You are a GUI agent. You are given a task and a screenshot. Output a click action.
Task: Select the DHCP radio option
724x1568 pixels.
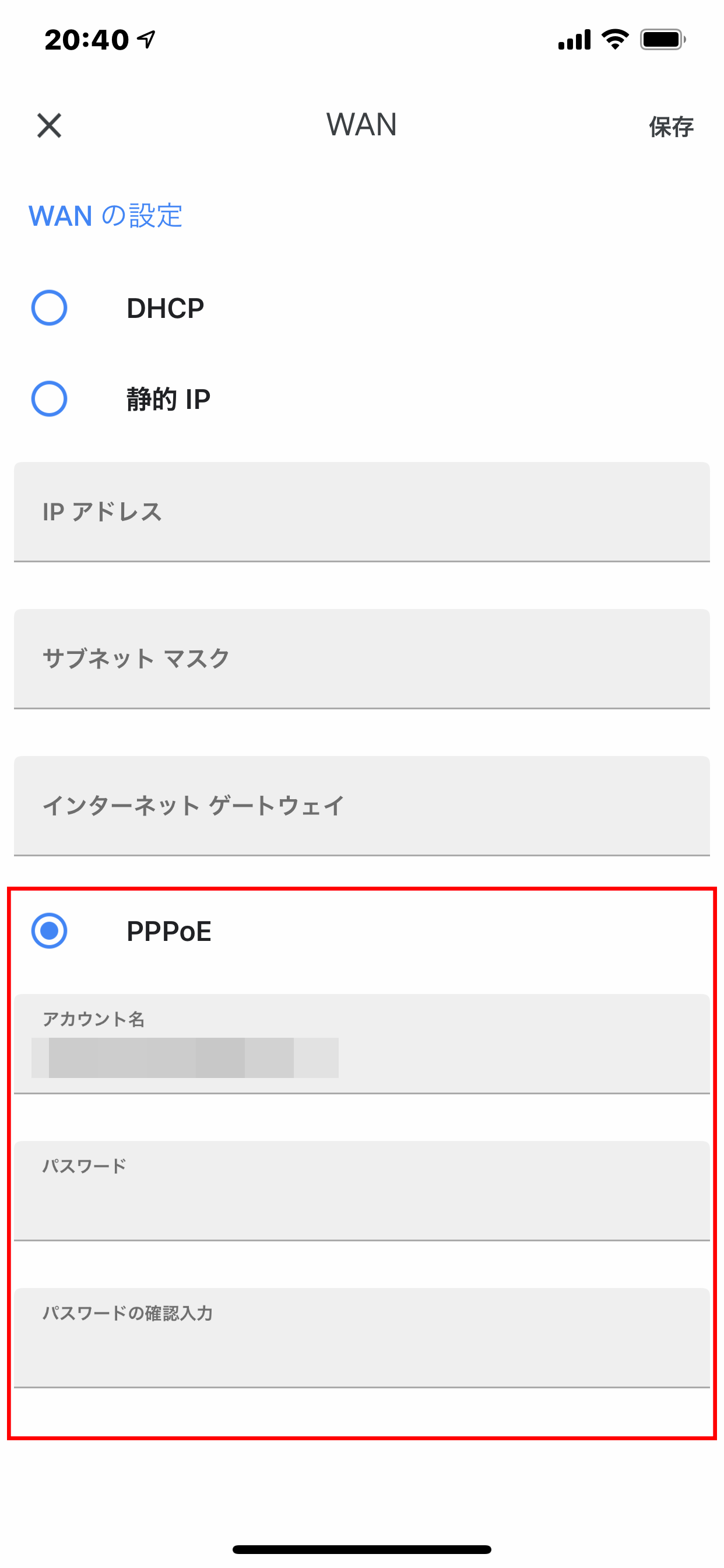click(x=50, y=308)
